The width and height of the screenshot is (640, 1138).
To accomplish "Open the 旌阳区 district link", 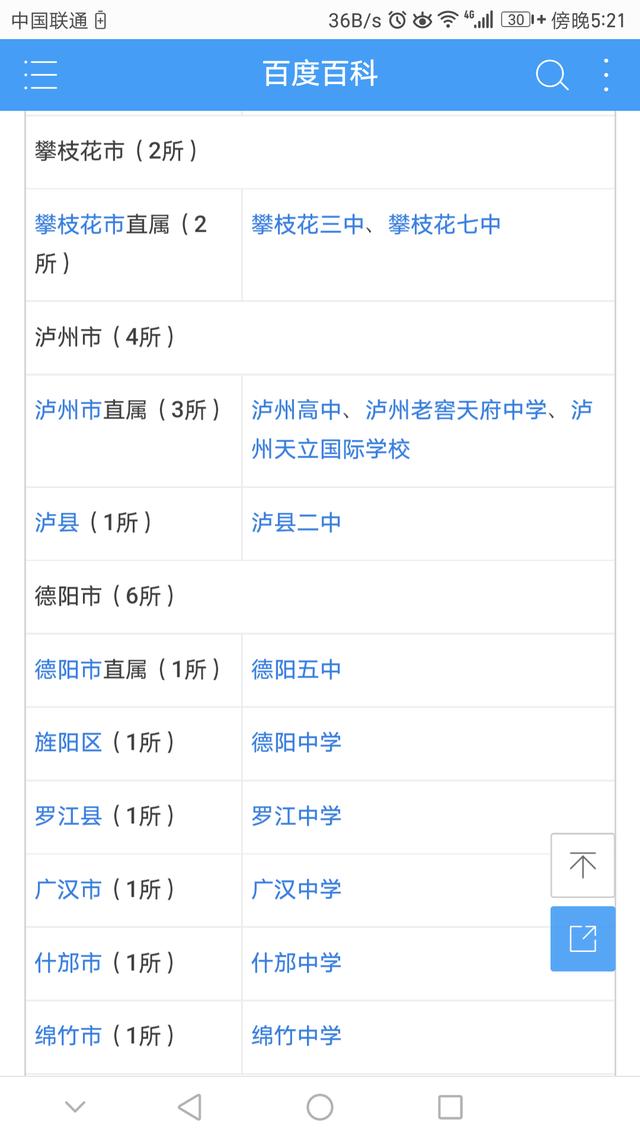I will click(x=68, y=742).
